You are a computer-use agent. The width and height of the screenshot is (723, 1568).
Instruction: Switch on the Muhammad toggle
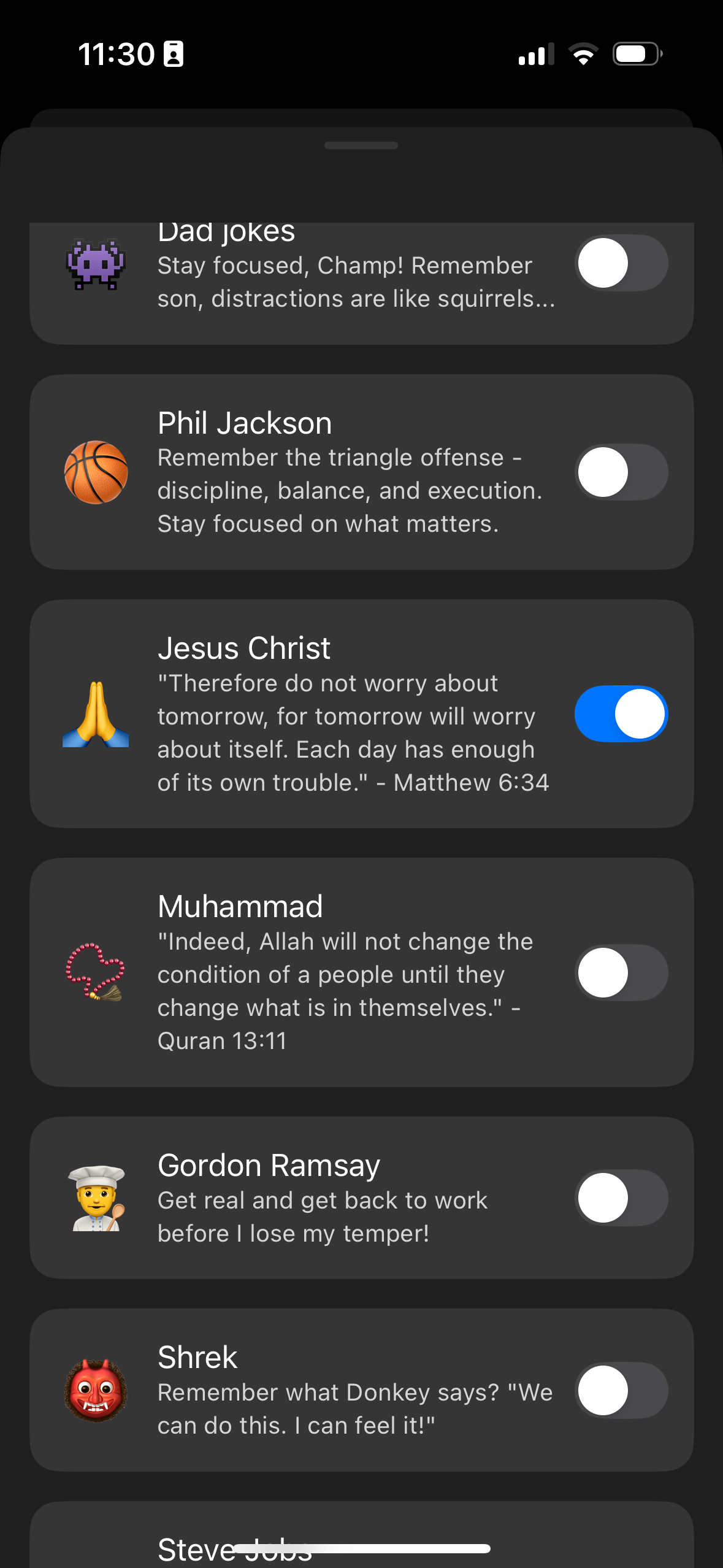point(621,972)
